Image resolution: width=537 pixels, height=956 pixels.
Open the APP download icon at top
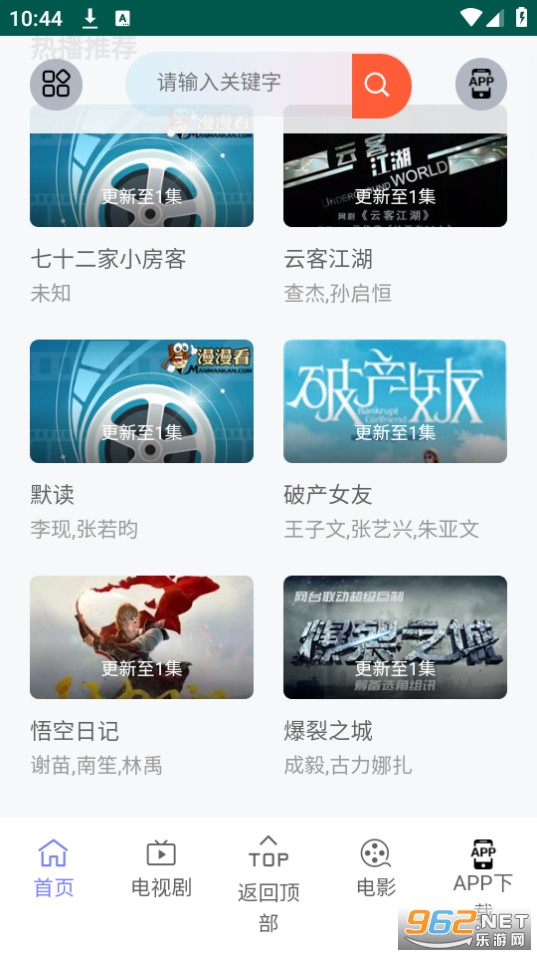[481, 84]
